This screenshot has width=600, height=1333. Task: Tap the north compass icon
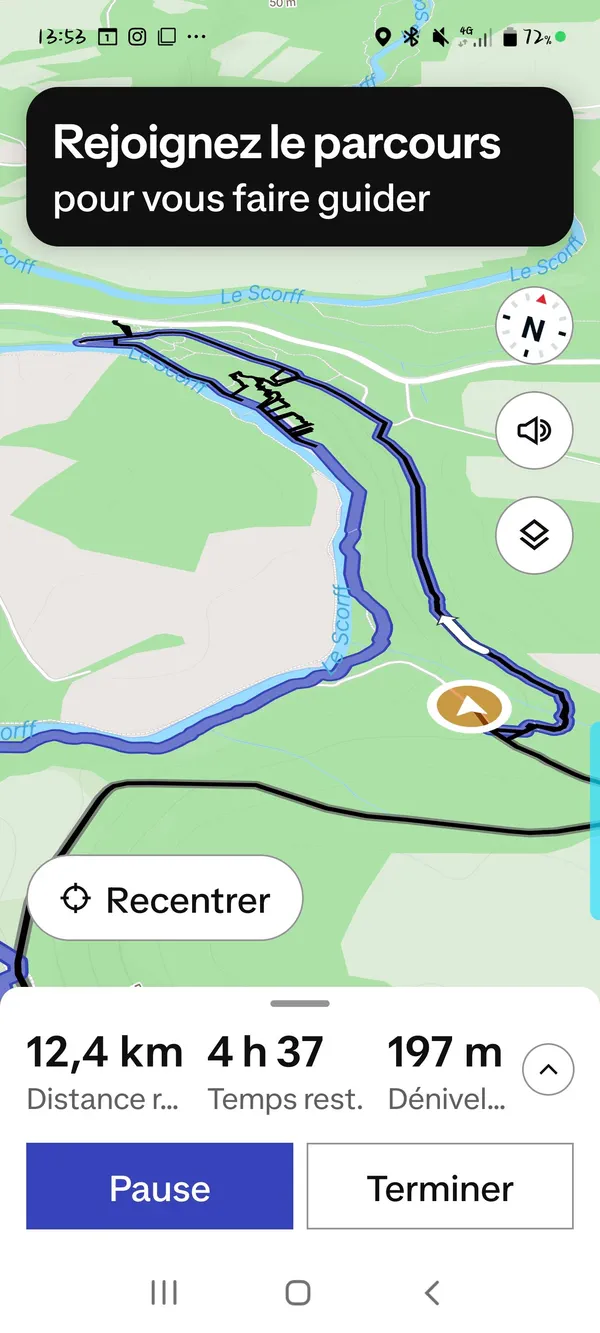[534, 327]
